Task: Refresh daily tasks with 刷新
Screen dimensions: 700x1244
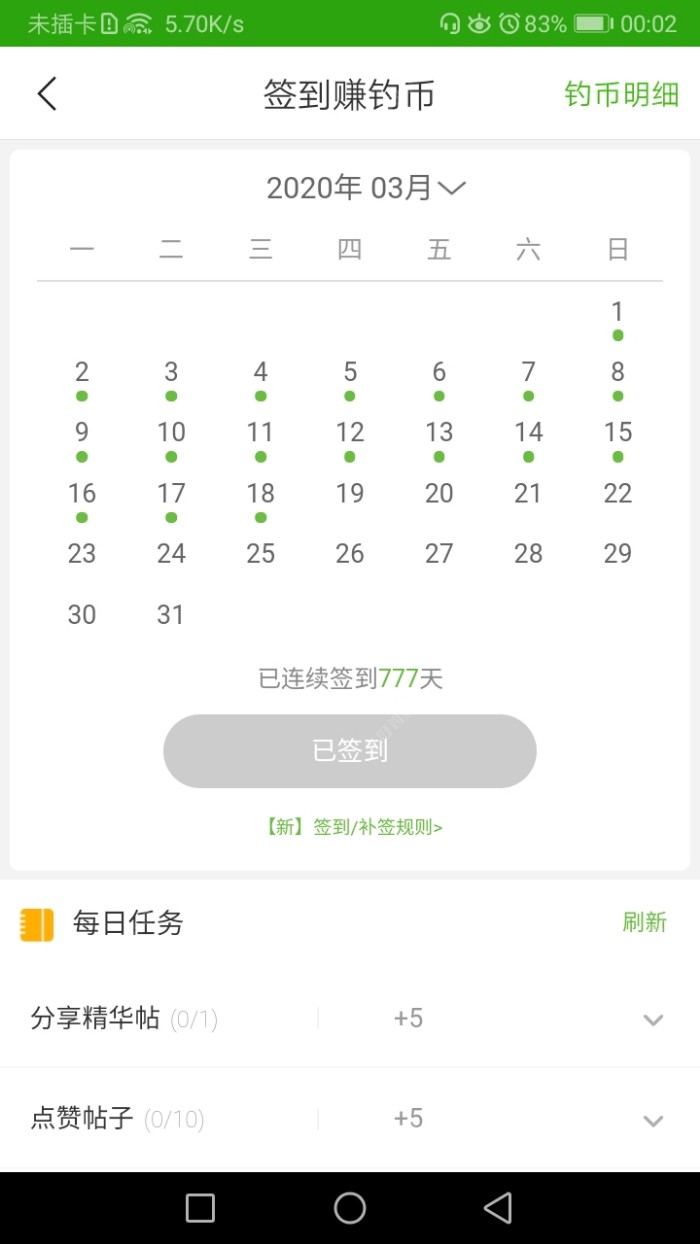Action: coord(644,922)
